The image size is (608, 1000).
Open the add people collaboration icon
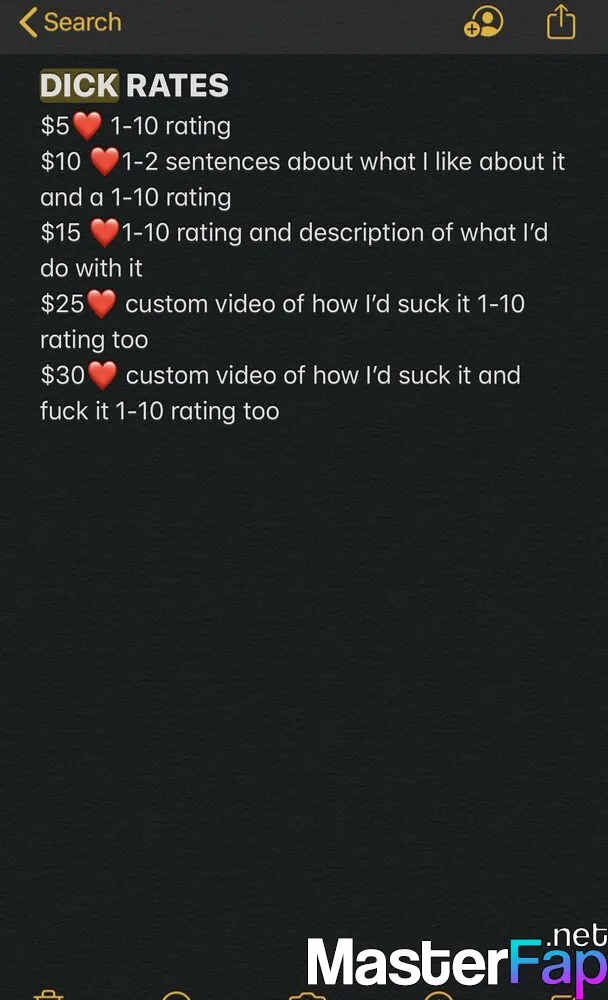(484, 22)
